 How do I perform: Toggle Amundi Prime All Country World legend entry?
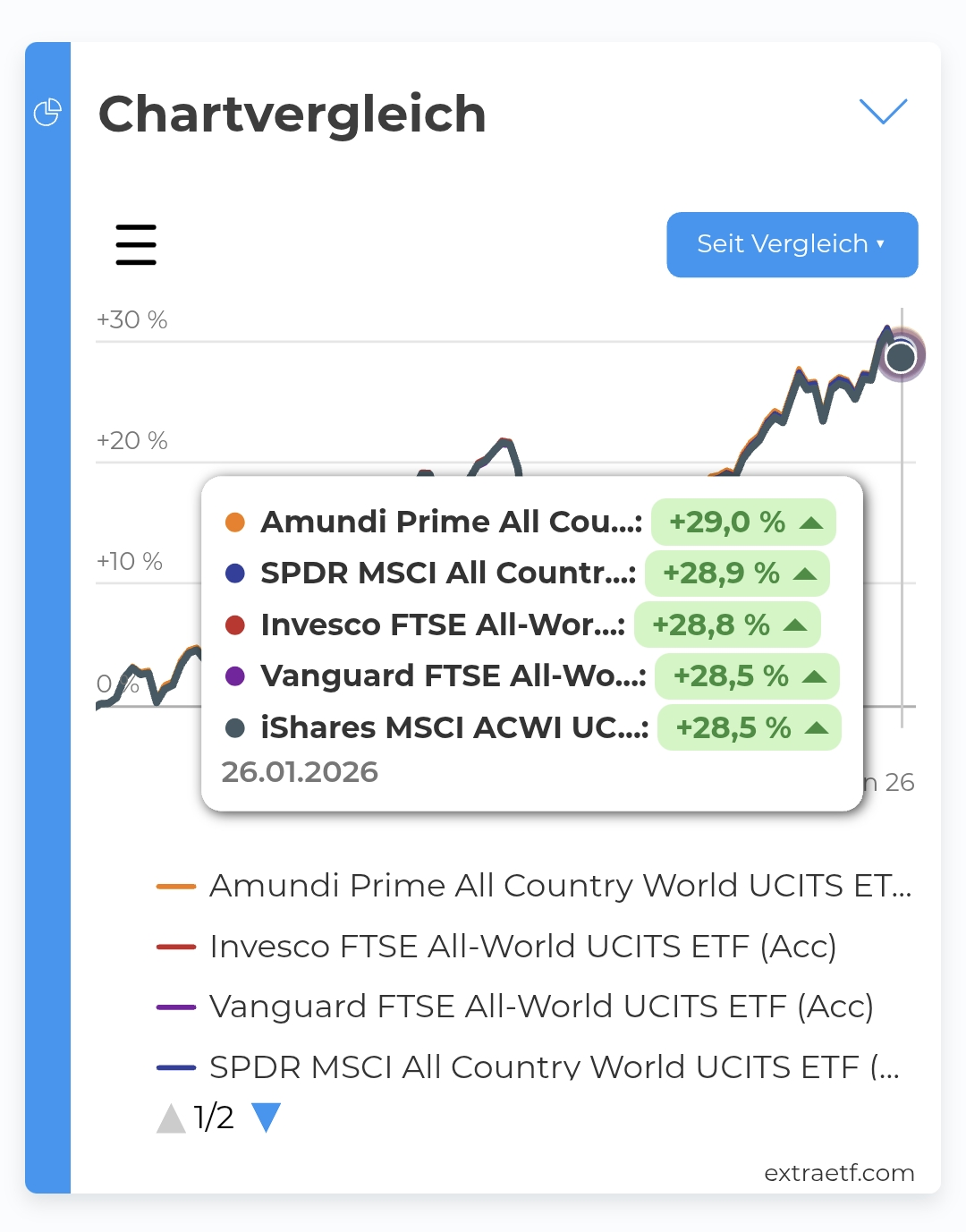[534, 886]
